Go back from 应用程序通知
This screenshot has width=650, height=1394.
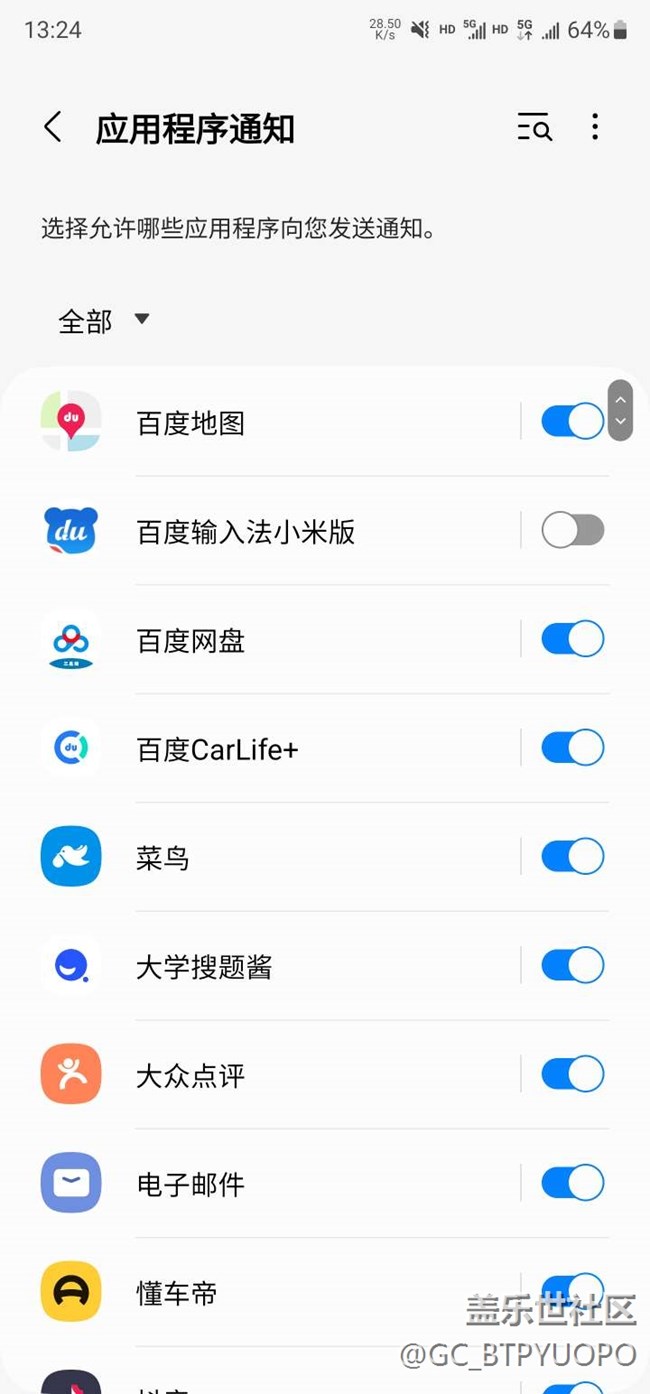coord(53,128)
